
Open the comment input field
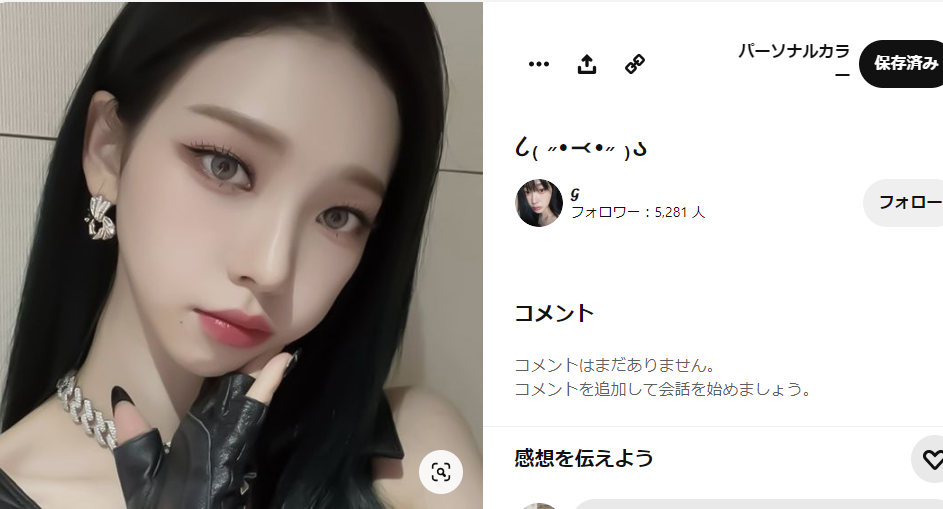pyautogui.click(x=750, y=503)
